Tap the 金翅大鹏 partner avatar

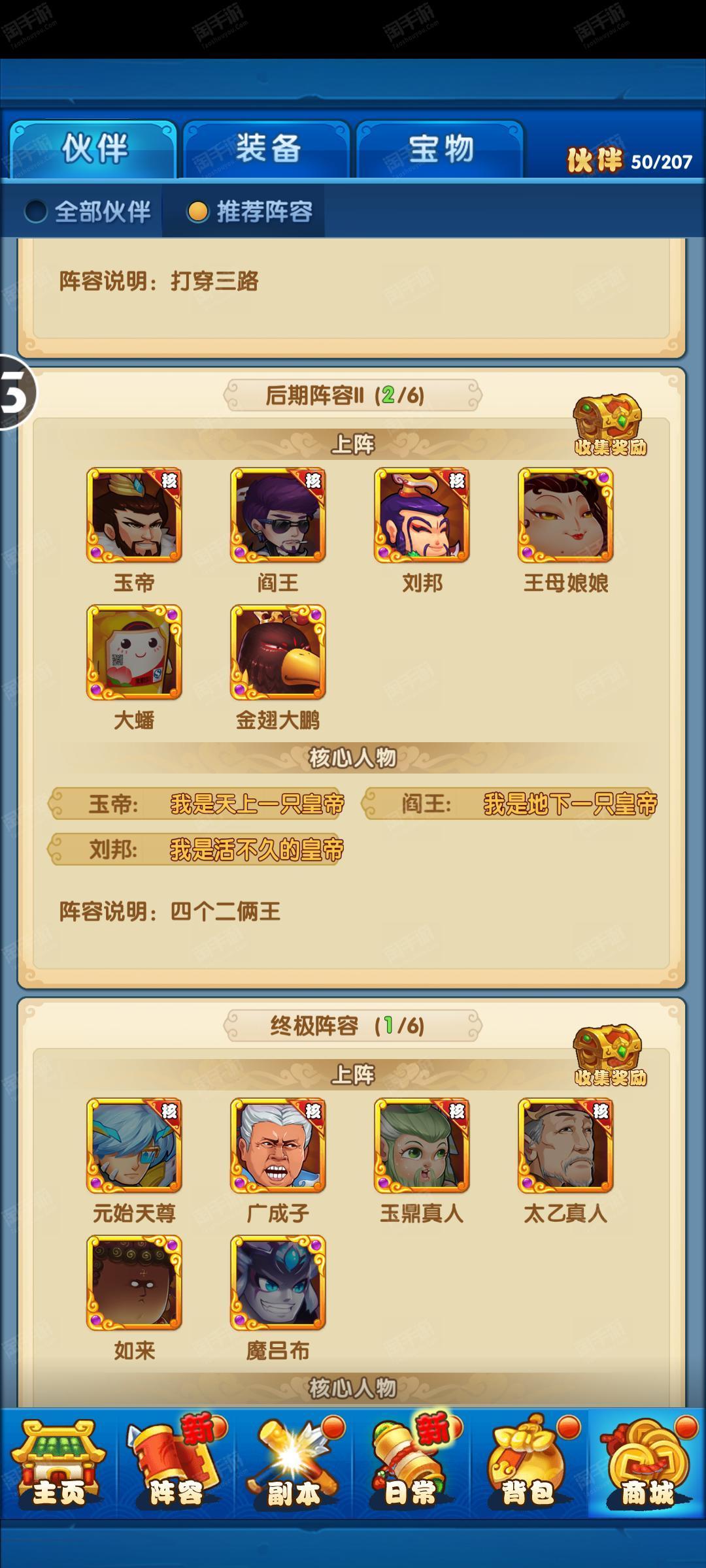(278, 652)
